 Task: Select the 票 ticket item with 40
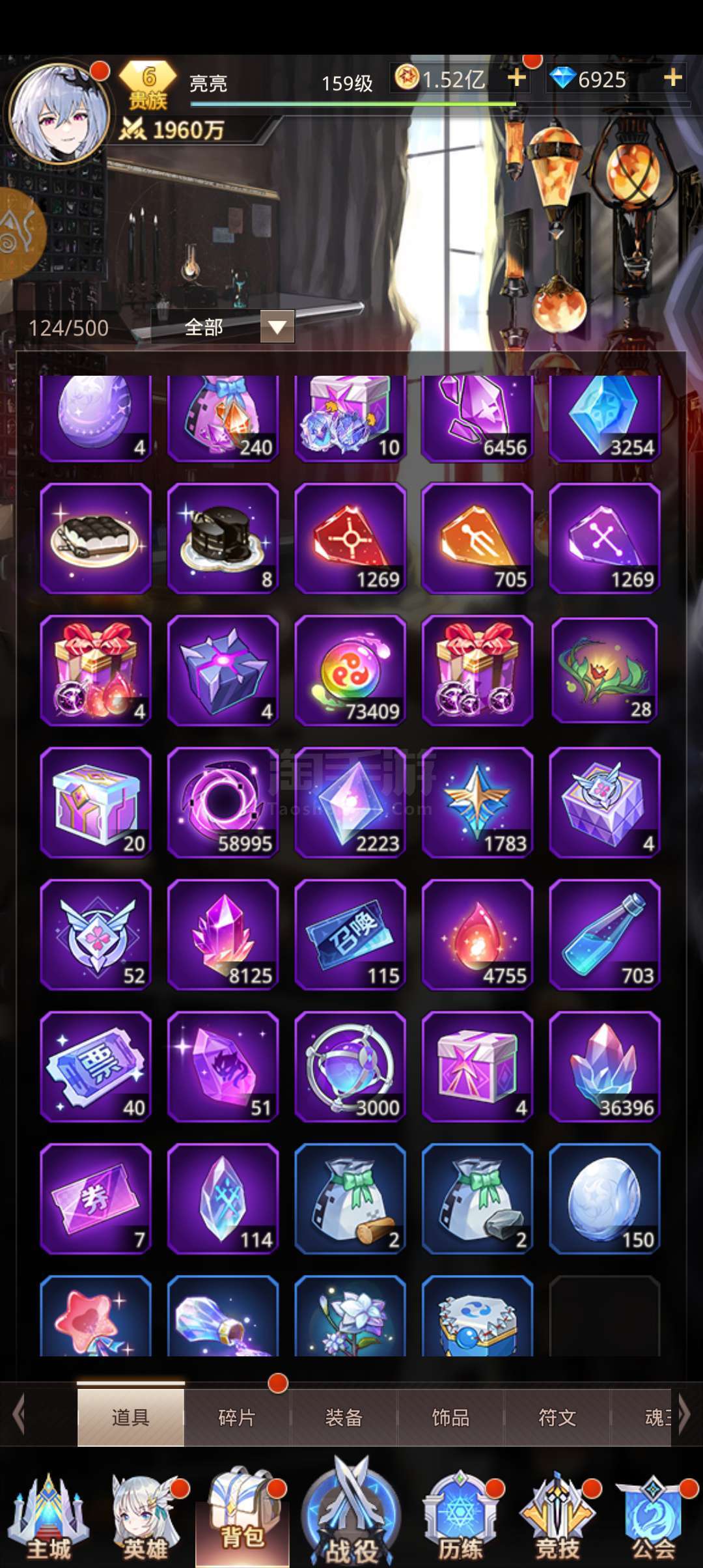click(96, 1067)
